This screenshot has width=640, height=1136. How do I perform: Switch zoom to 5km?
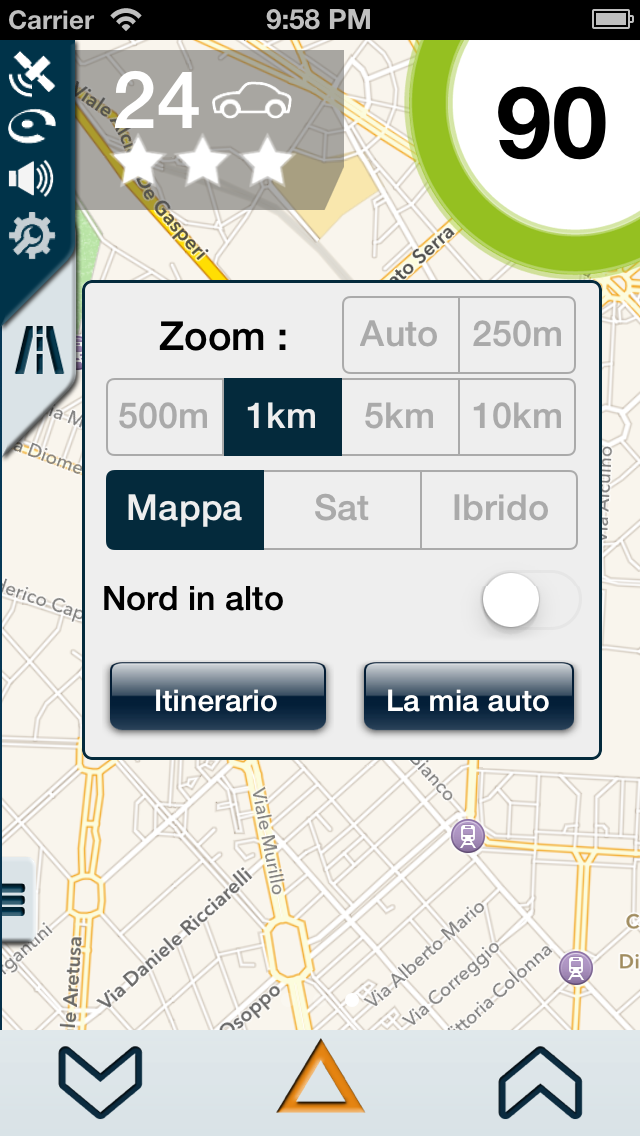(400, 417)
